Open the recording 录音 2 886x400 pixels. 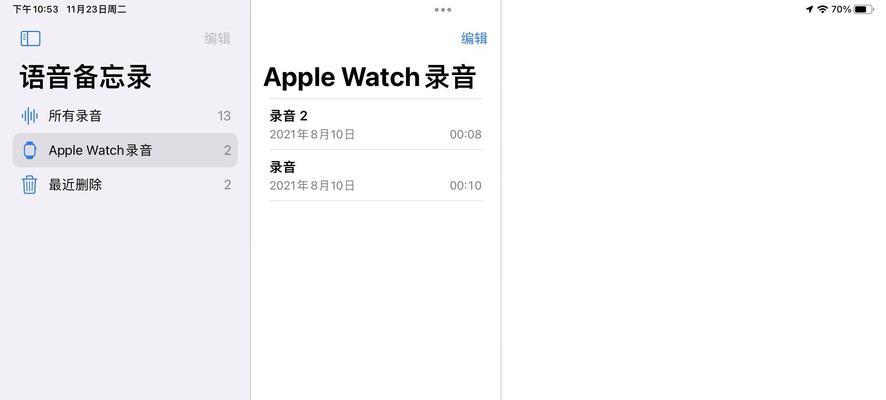[x=375, y=124]
